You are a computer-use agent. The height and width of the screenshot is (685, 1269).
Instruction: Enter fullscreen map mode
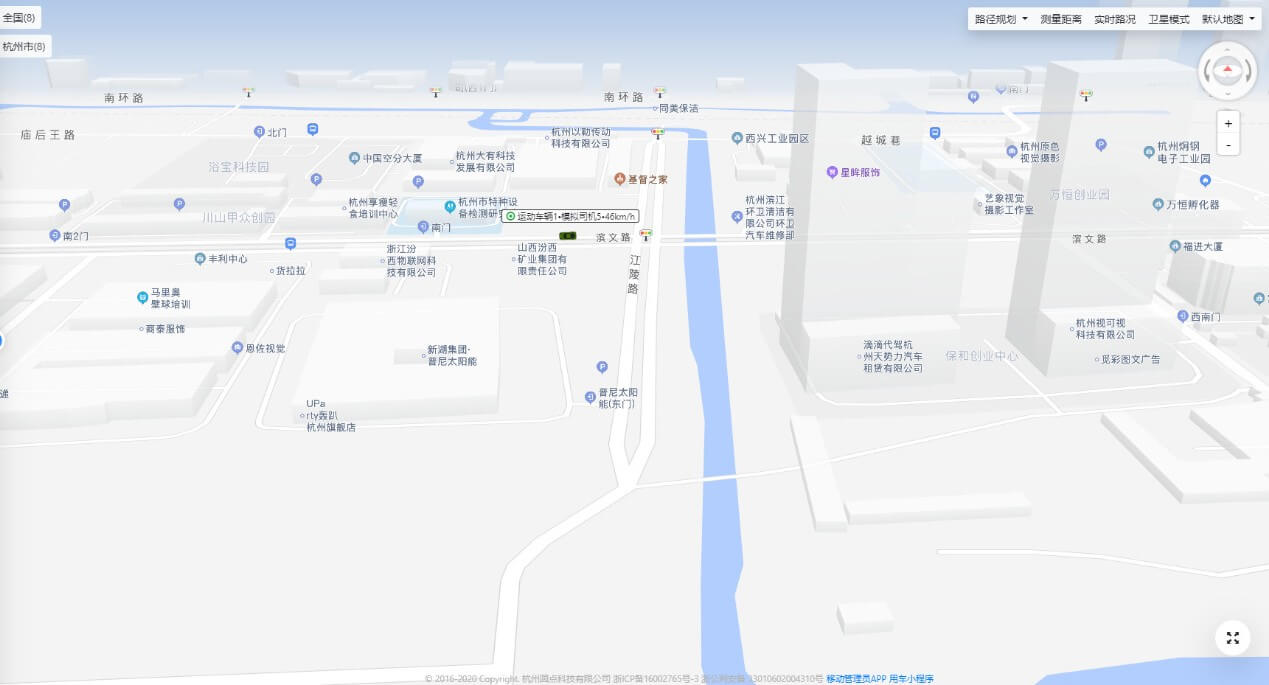point(1232,638)
